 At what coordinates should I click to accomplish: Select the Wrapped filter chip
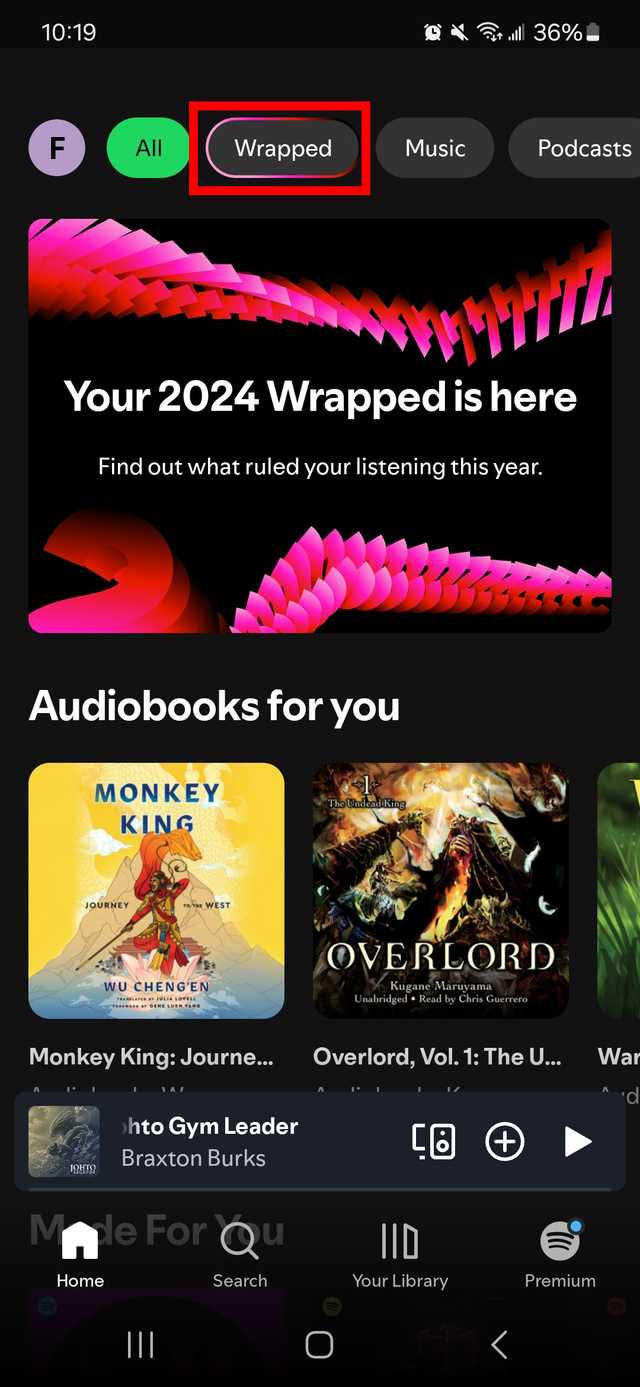click(282, 148)
